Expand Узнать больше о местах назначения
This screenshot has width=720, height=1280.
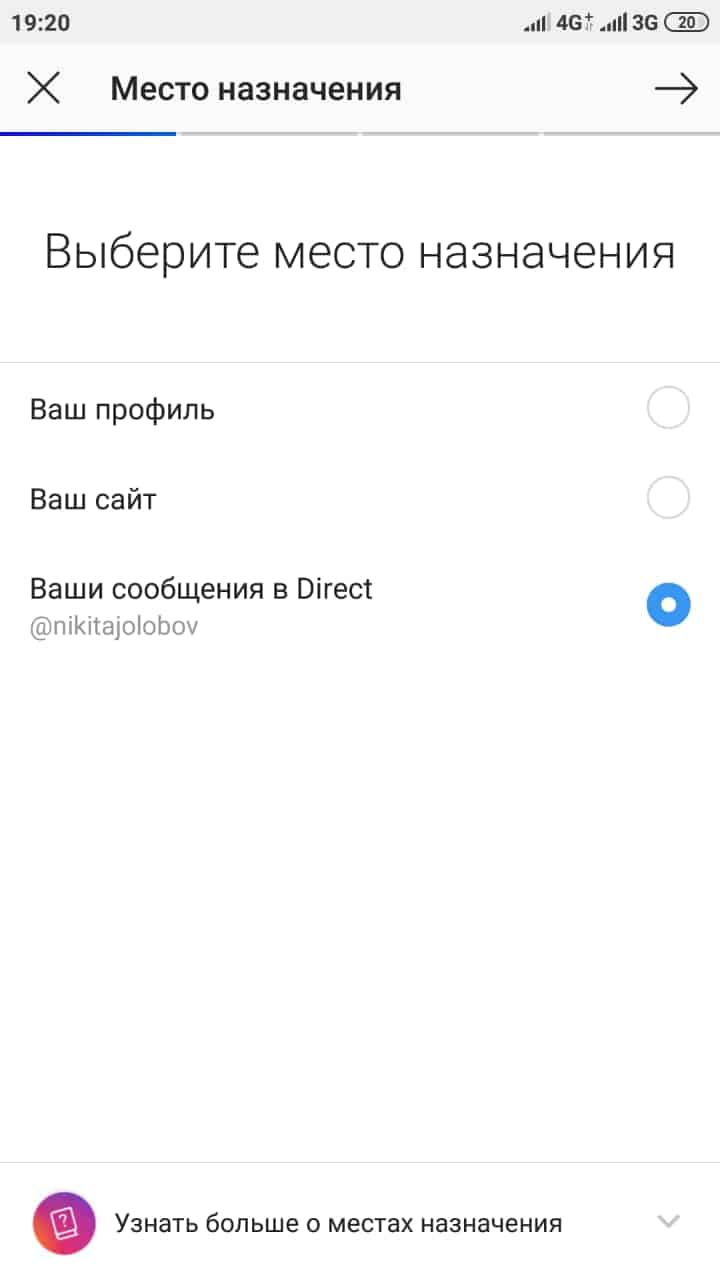click(x=360, y=1222)
